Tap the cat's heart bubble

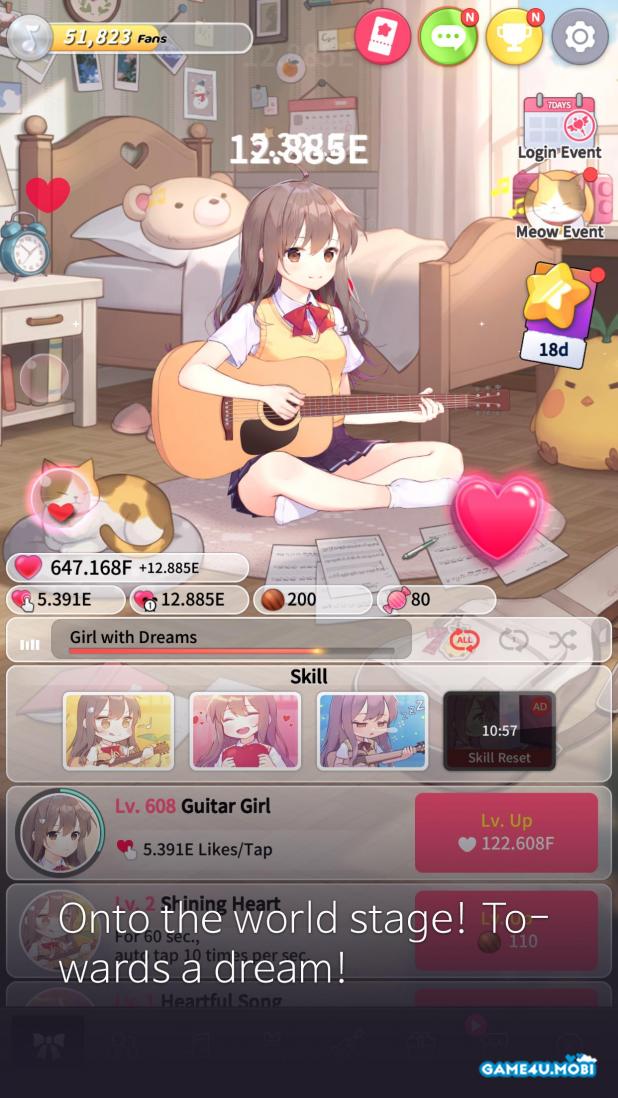click(60, 506)
